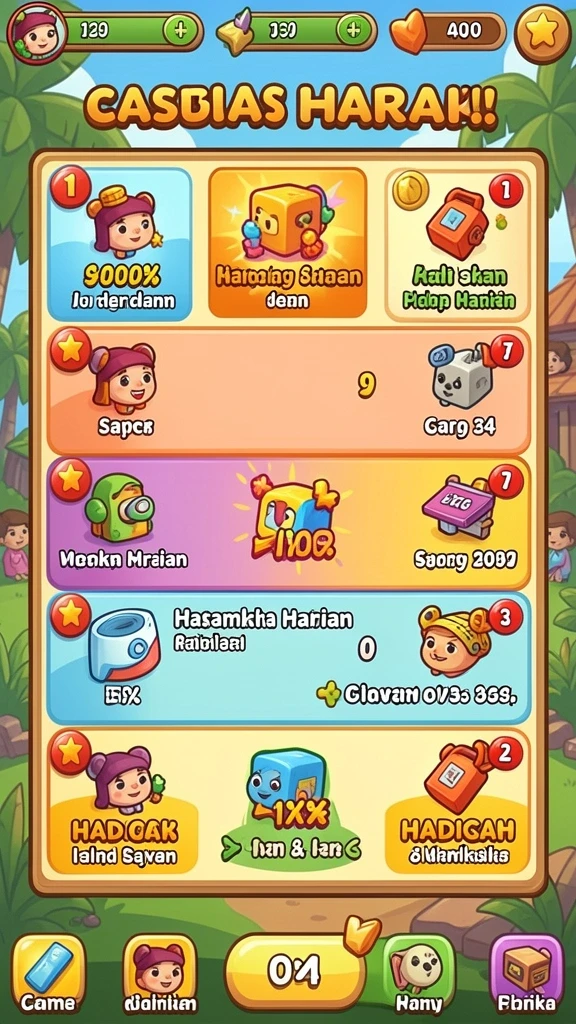Open the 9000% reward card
Image resolution: width=576 pixels, height=1024 pixels.
pos(120,244)
